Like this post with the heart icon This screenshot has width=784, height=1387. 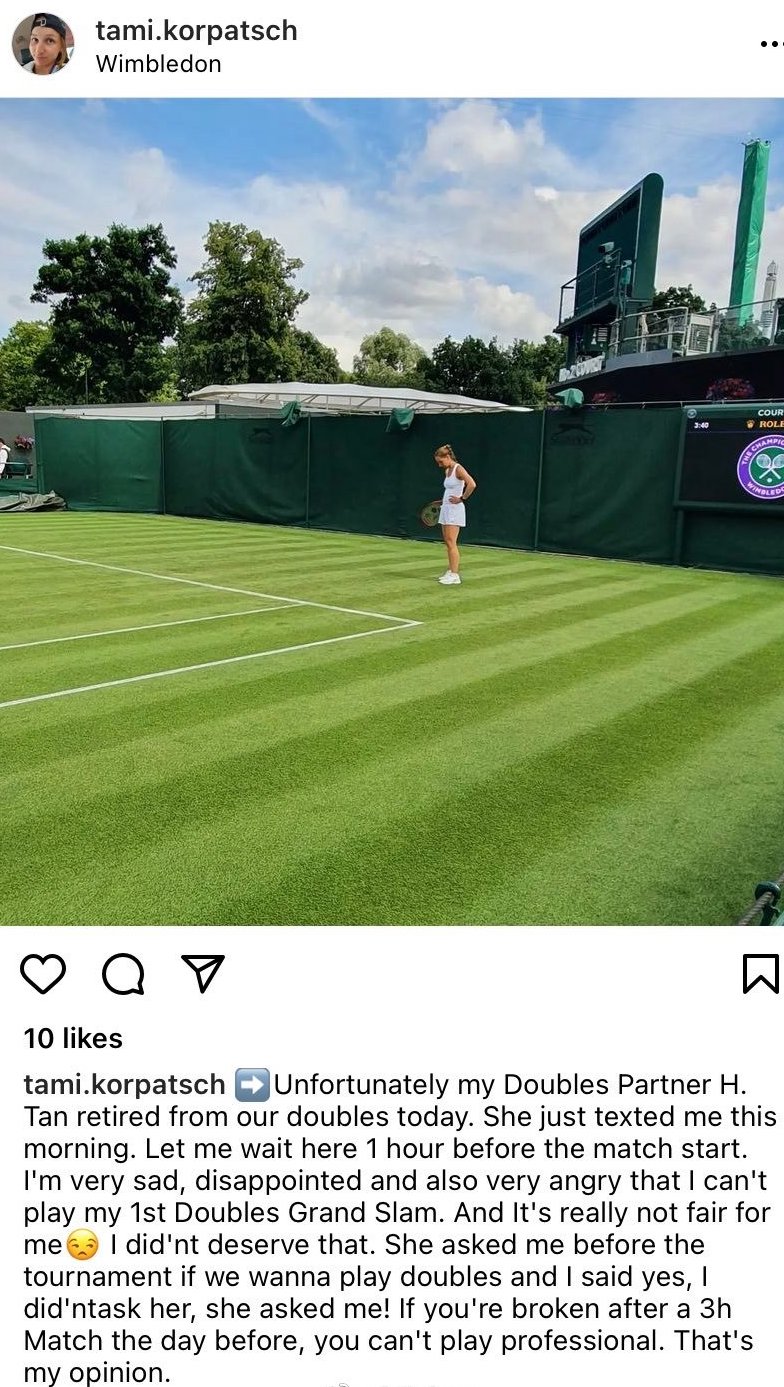(43, 973)
